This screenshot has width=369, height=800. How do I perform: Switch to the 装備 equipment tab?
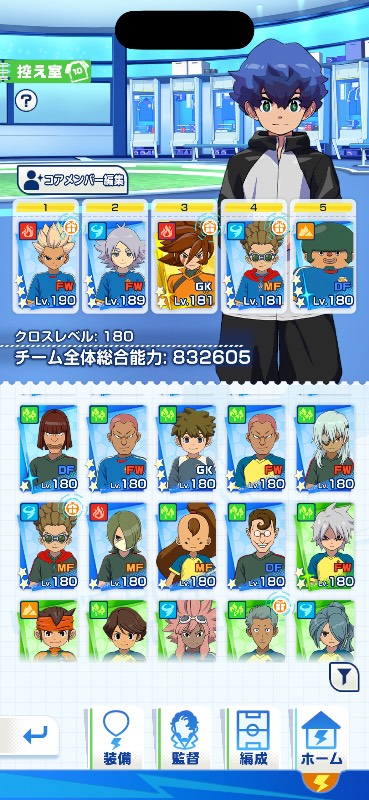pyautogui.click(x=116, y=737)
